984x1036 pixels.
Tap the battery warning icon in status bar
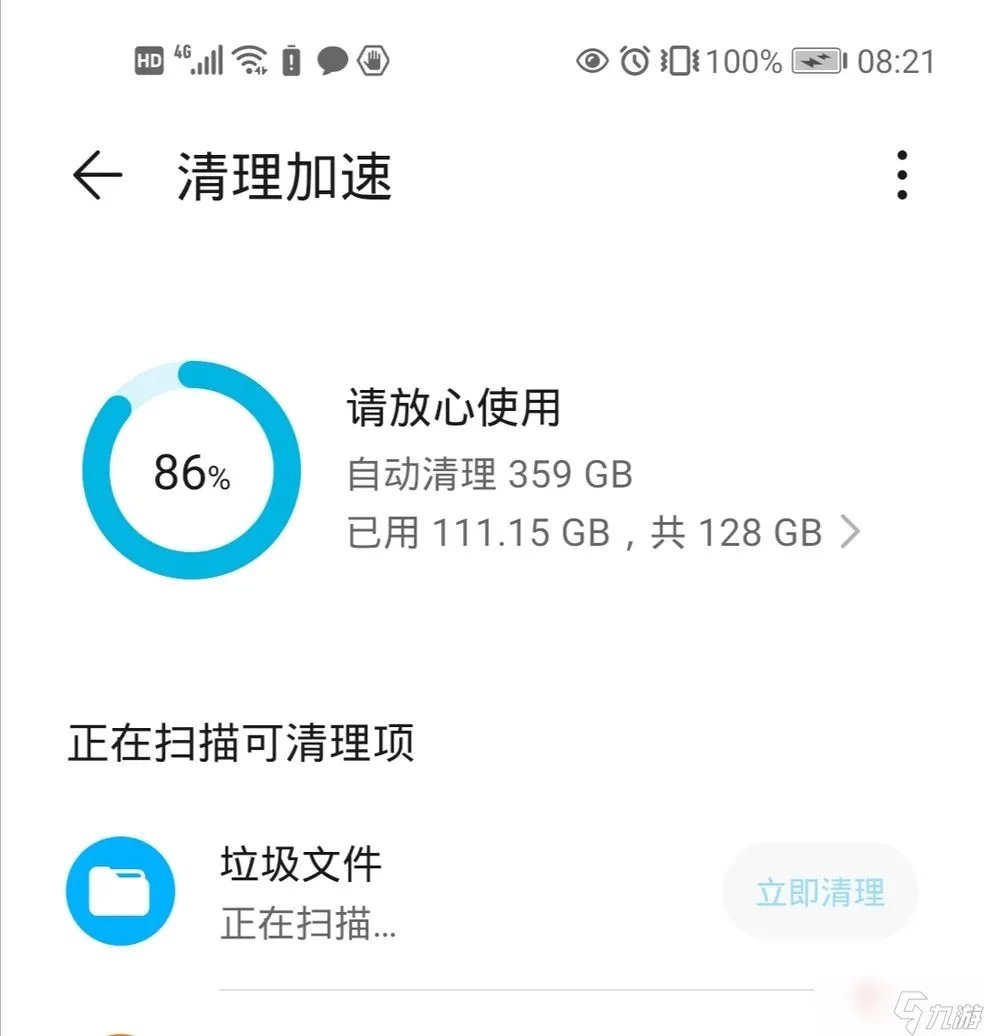292,61
